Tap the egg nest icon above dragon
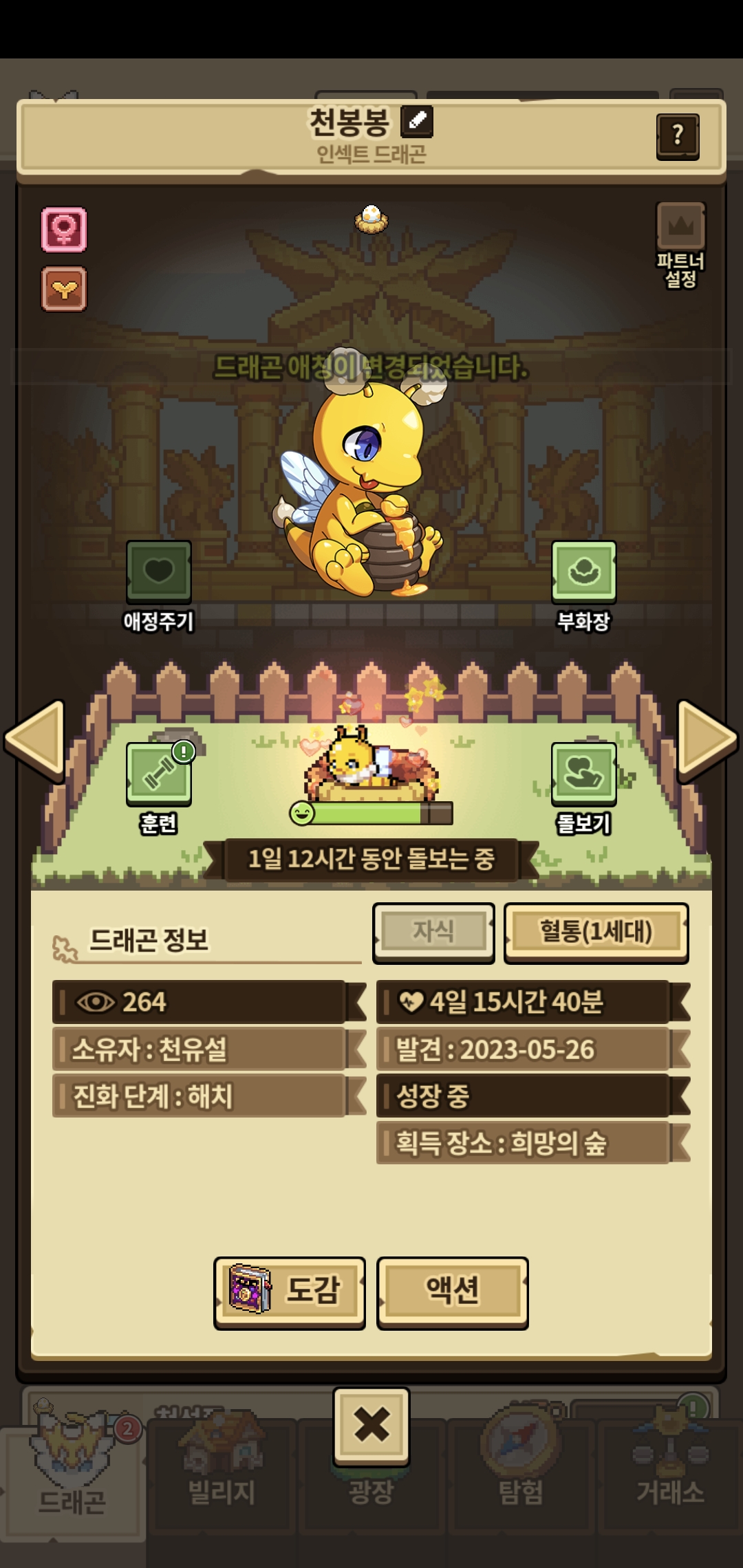 click(371, 219)
